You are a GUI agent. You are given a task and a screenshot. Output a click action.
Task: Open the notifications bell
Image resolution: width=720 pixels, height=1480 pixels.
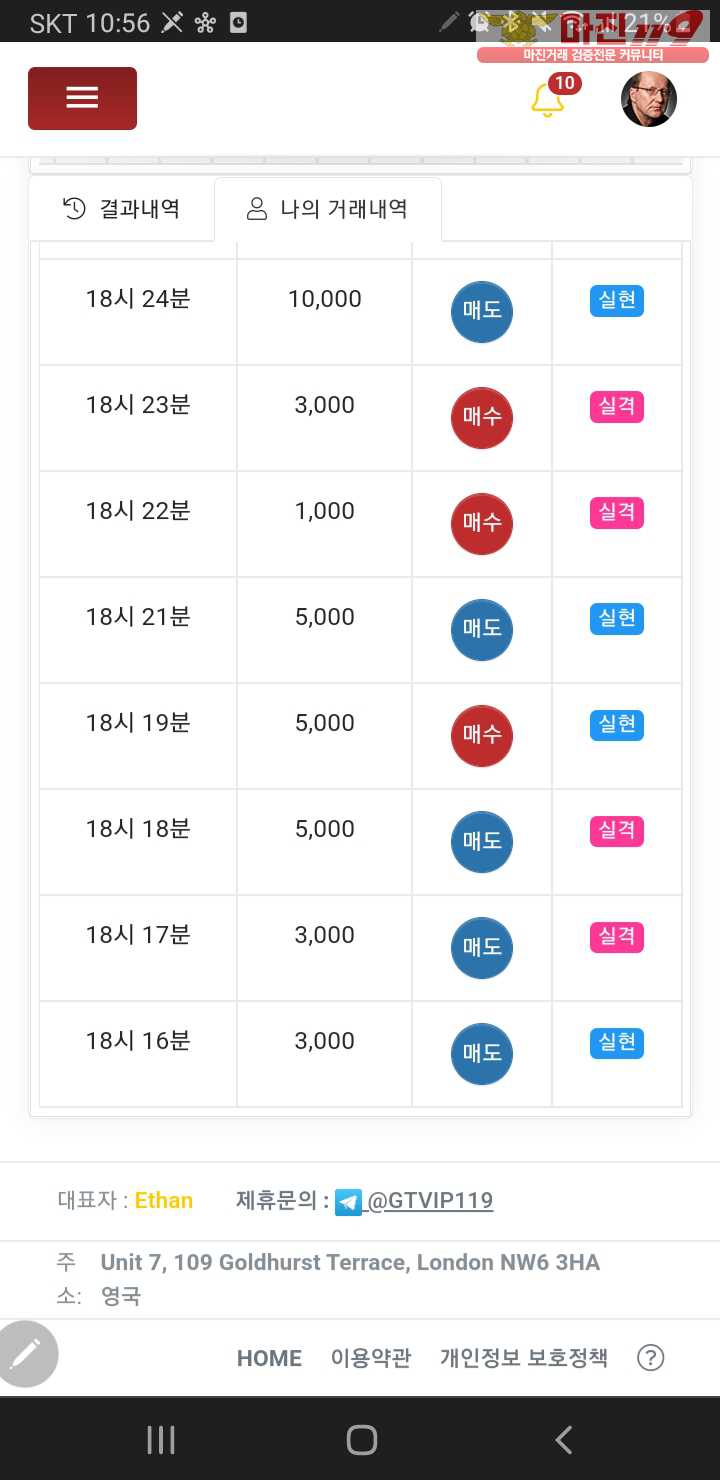[x=548, y=99]
